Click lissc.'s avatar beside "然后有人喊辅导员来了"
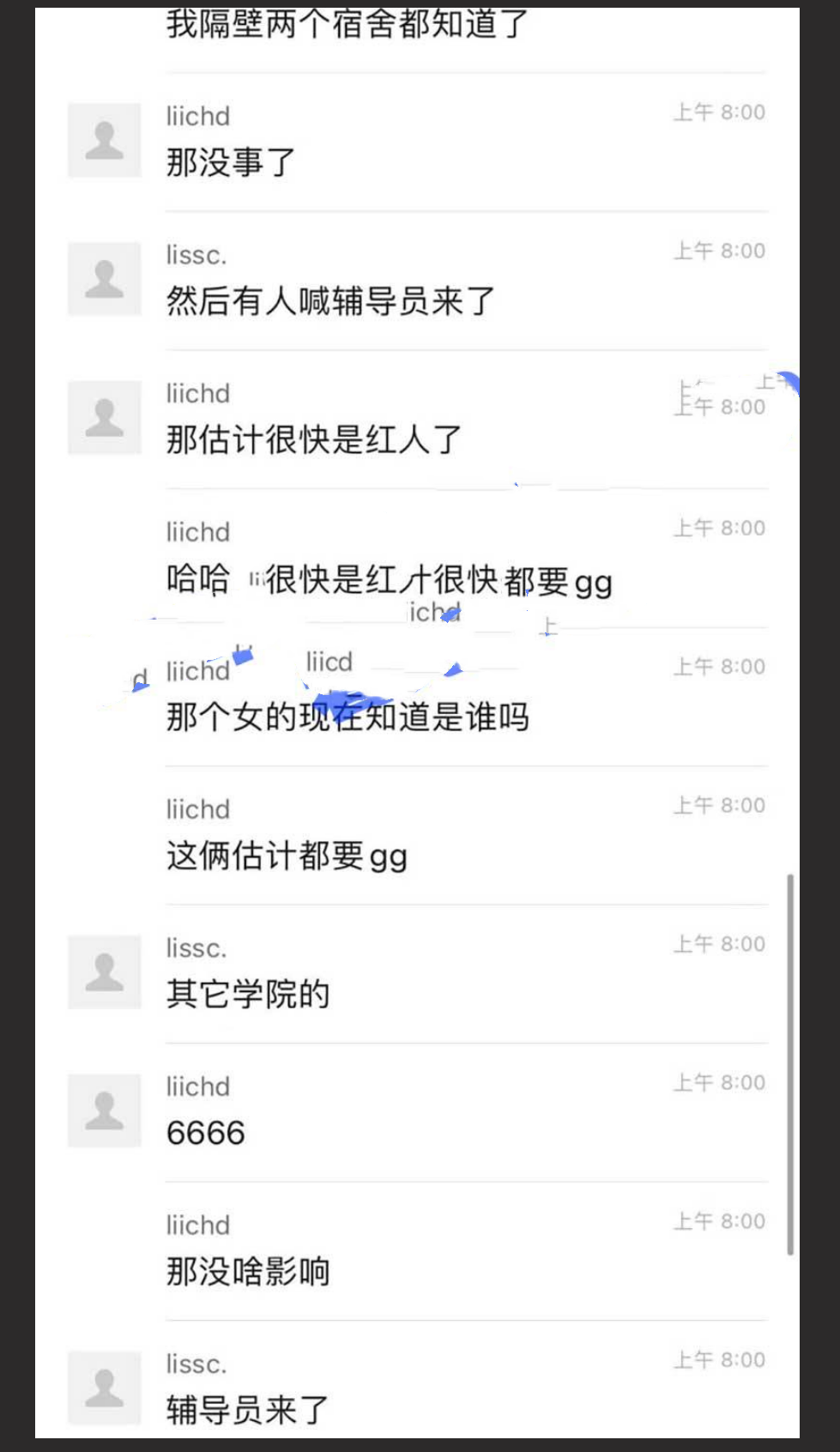Image resolution: width=840 pixels, height=1452 pixels. (x=104, y=277)
